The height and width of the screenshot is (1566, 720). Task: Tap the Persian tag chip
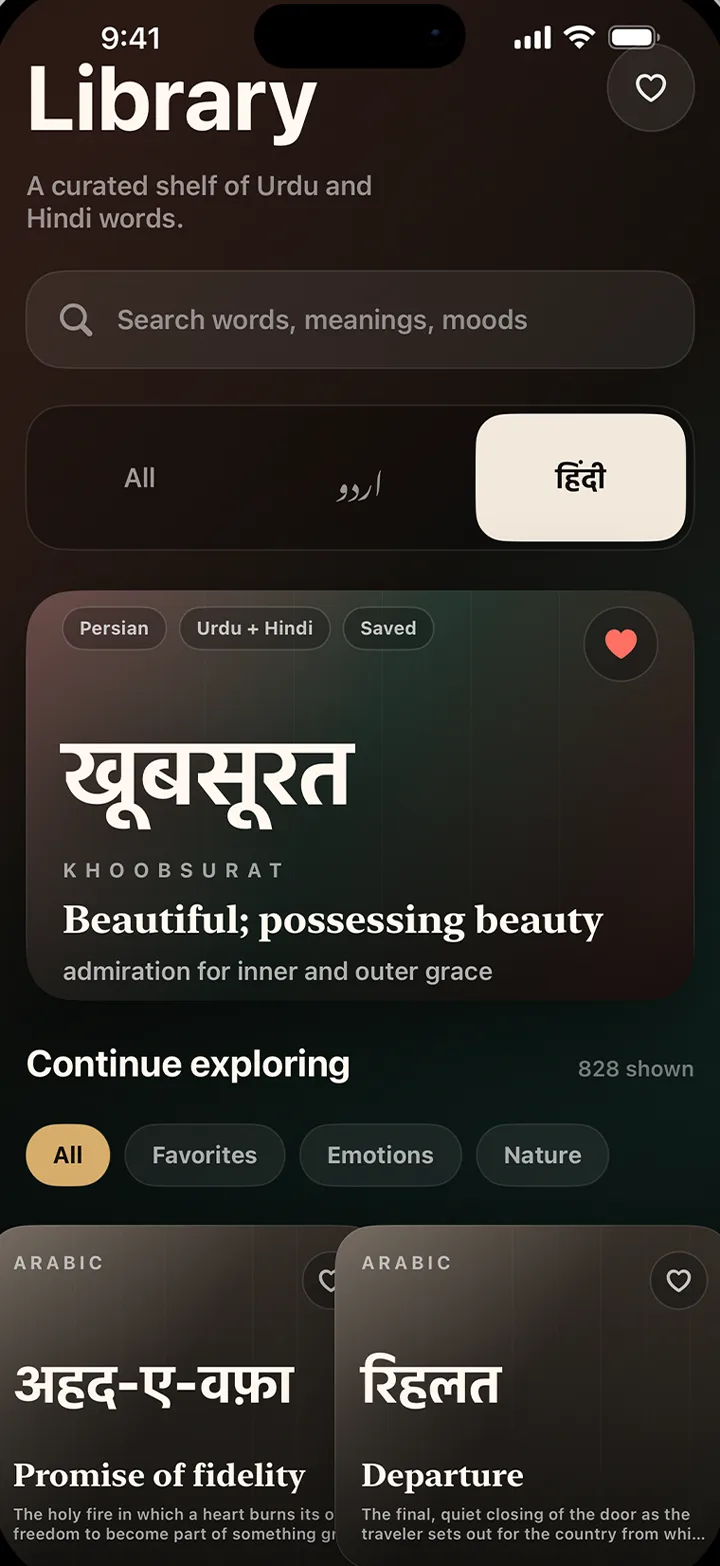point(114,628)
